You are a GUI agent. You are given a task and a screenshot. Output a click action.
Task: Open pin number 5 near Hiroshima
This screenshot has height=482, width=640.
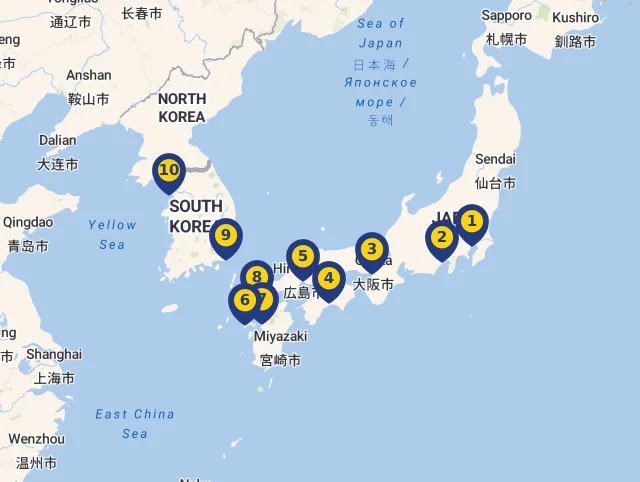[302, 256]
